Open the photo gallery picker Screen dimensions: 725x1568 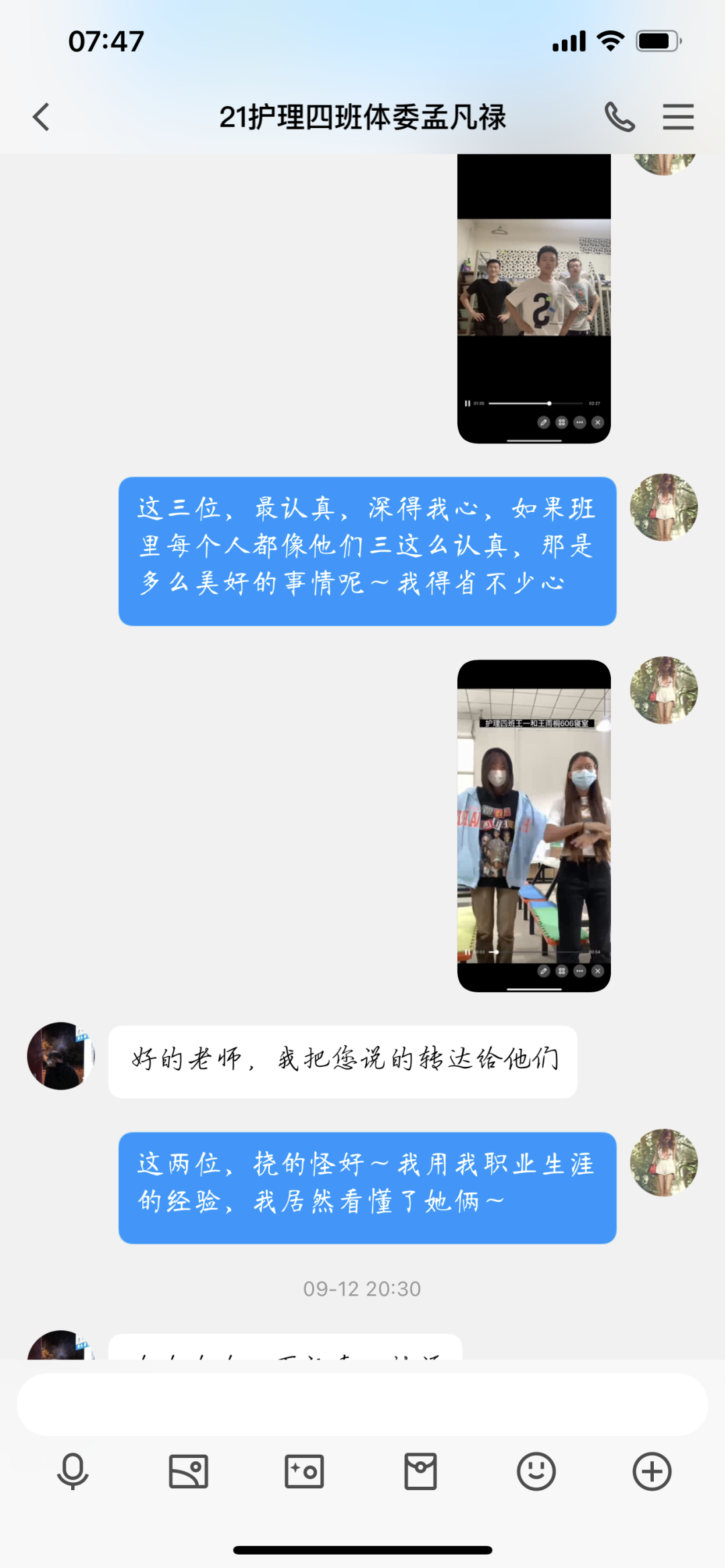click(188, 1471)
